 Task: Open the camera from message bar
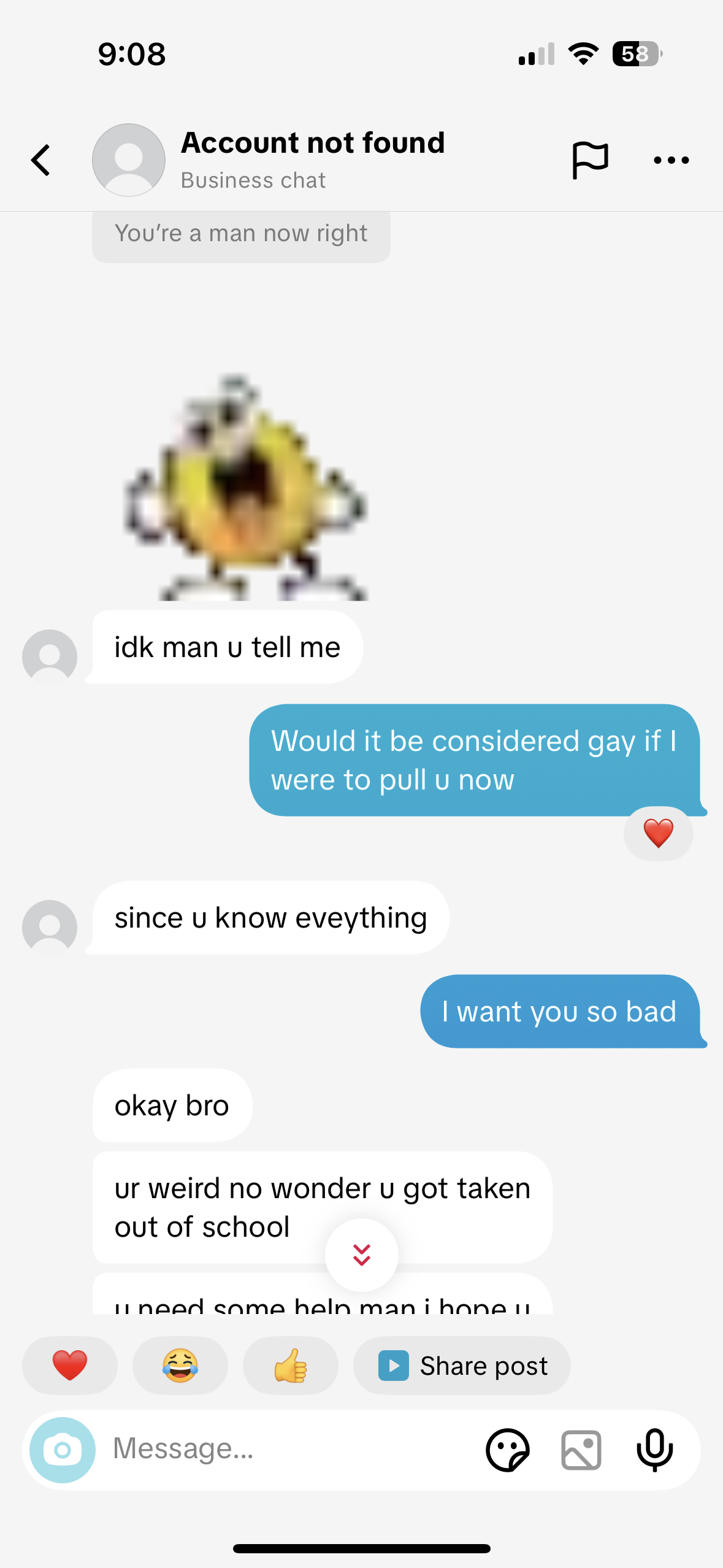[63, 1450]
